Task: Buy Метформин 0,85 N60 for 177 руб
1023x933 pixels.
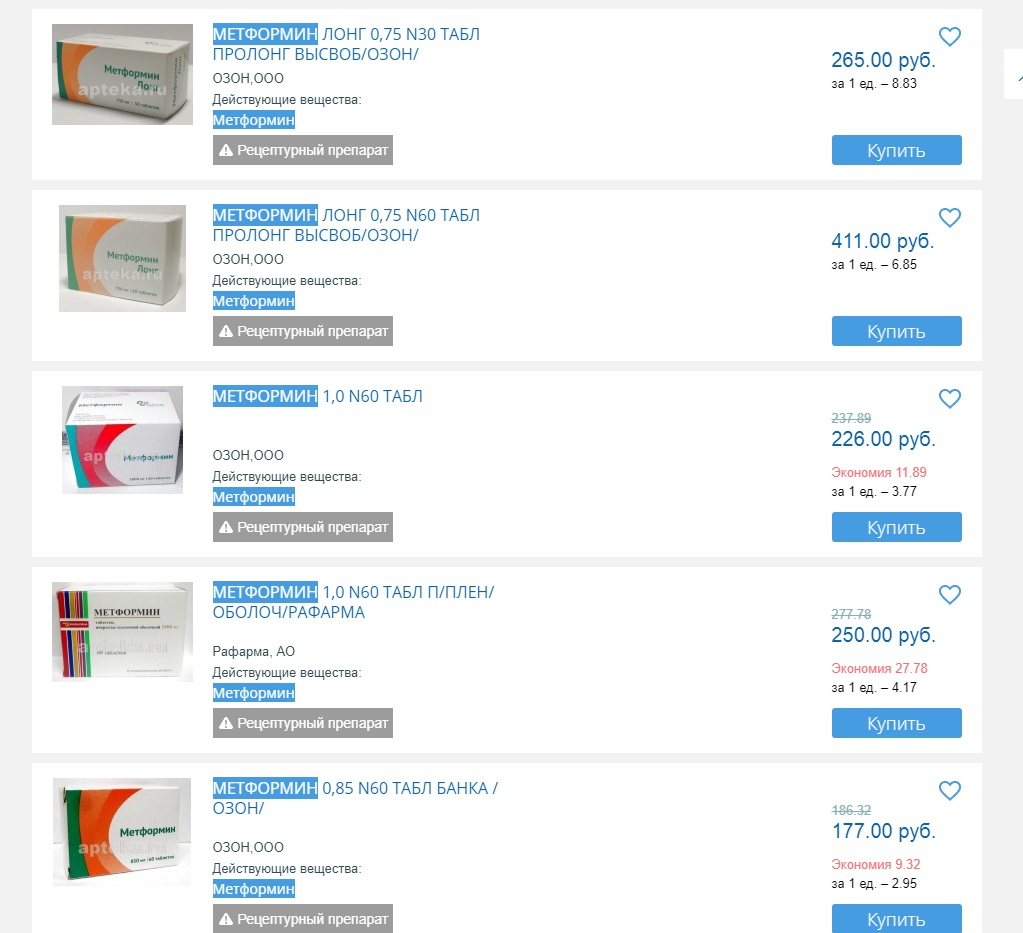Action: 896,918
